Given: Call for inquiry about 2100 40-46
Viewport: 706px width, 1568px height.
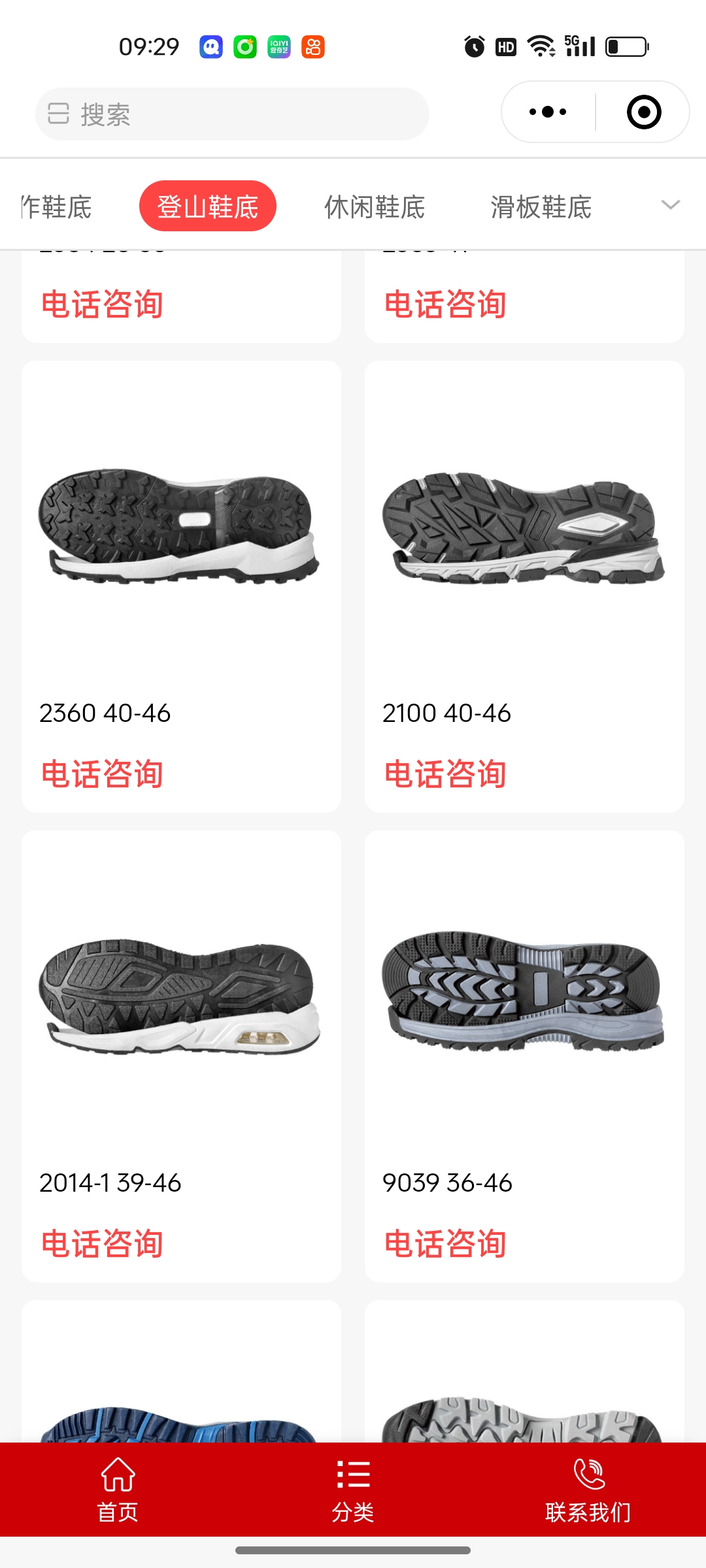Looking at the screenshot, I should point(446,774).
